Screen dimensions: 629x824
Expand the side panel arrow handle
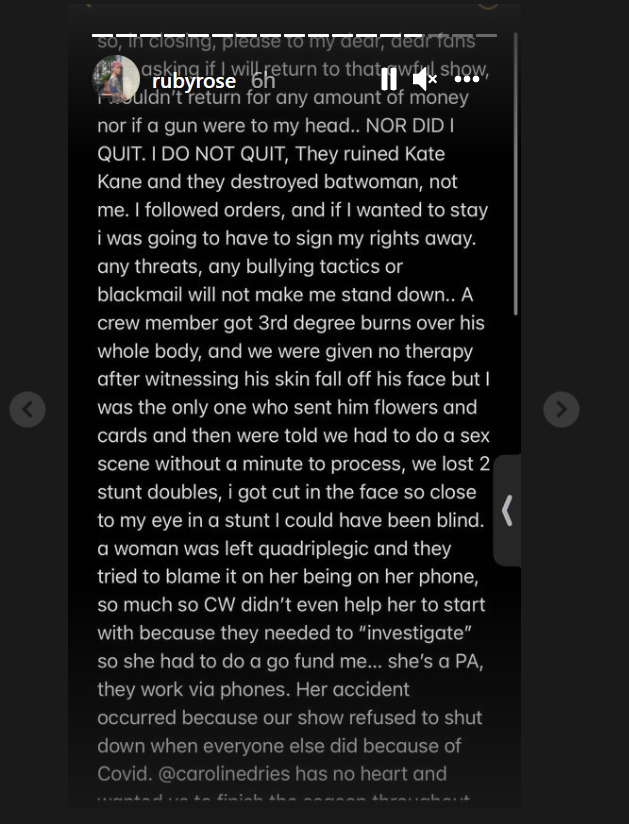507,510
